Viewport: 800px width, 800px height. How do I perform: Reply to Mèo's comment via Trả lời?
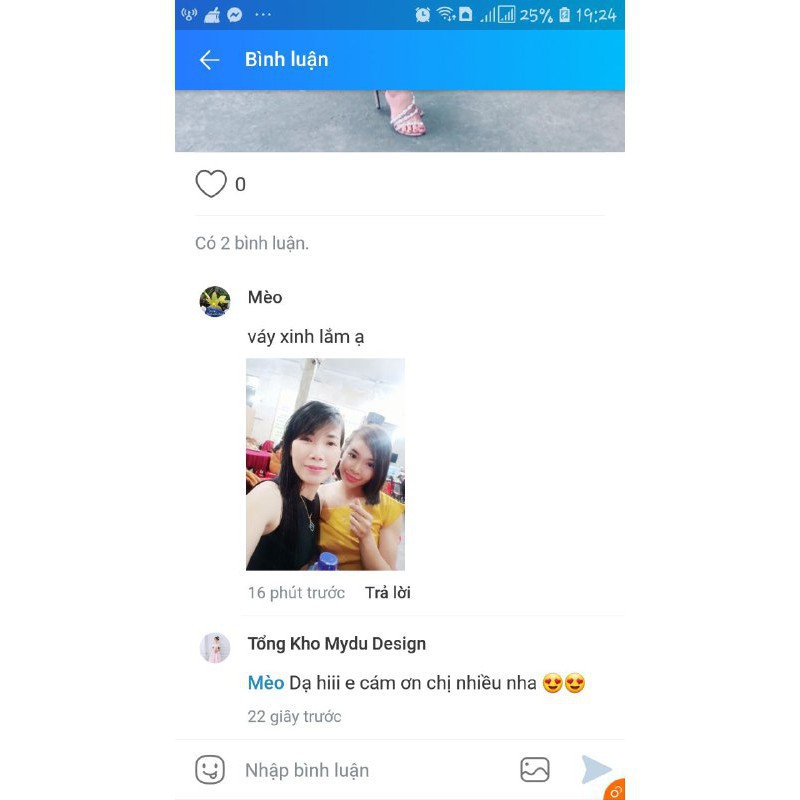point(388,593)
